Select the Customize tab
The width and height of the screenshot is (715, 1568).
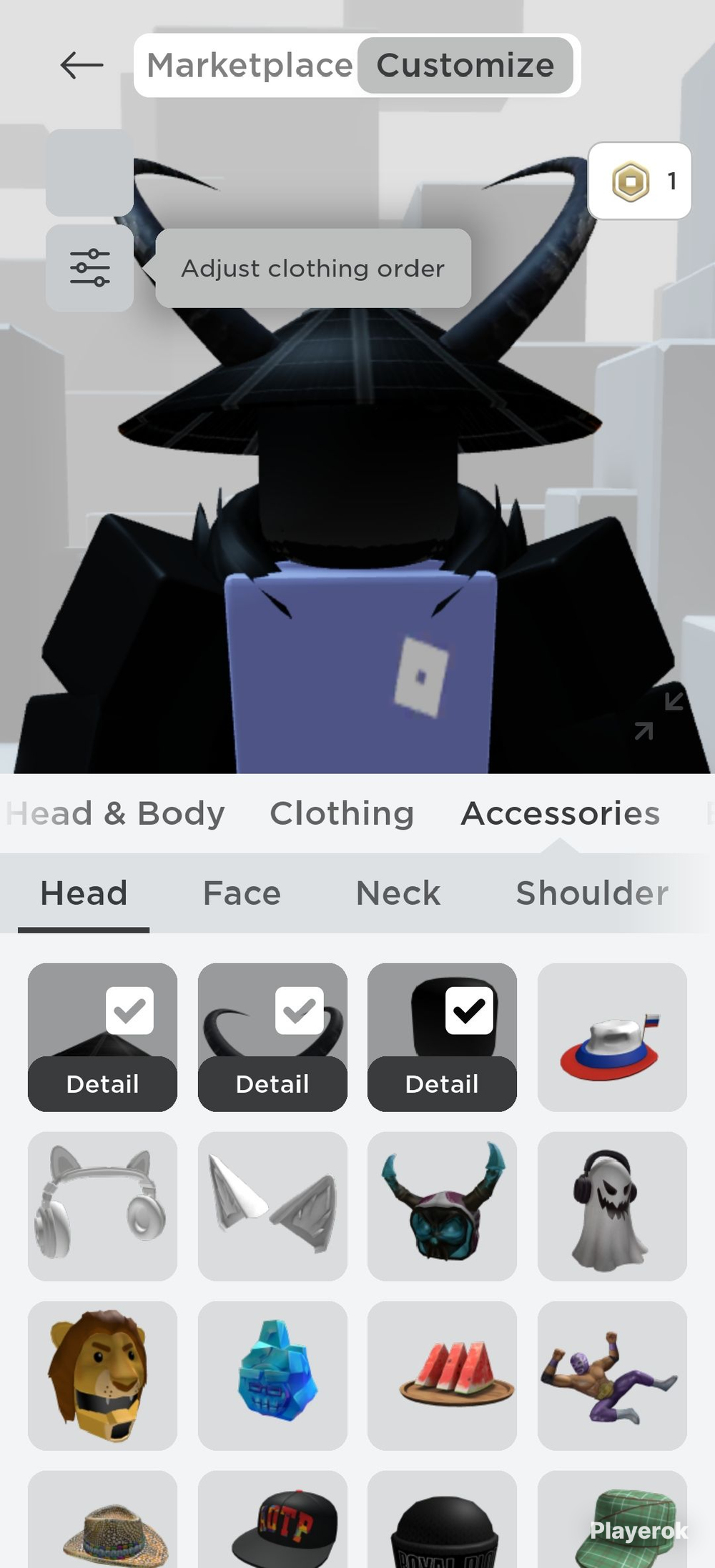pyautogui.click(x=465, y=65)
